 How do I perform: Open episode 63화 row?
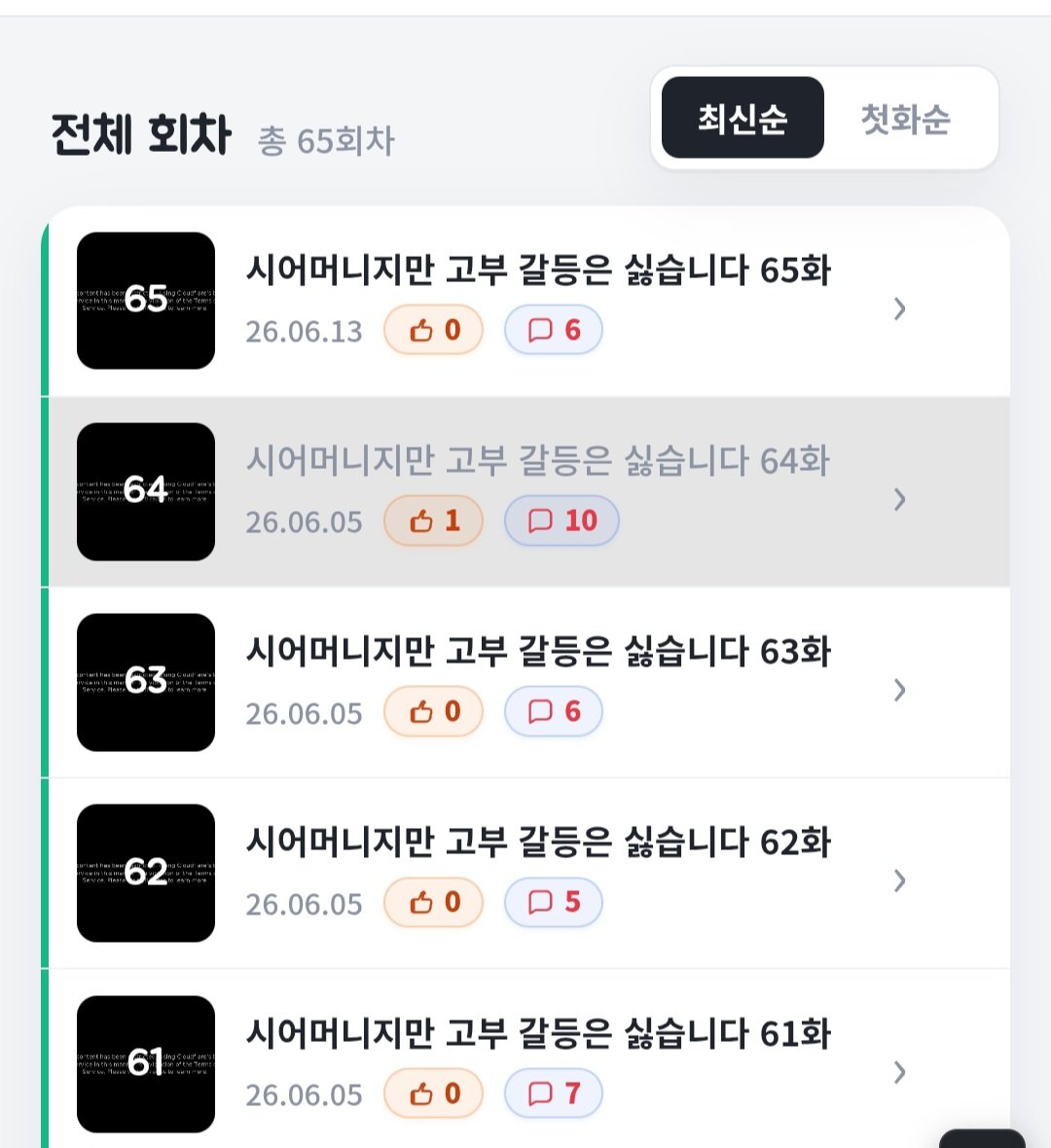528,682
